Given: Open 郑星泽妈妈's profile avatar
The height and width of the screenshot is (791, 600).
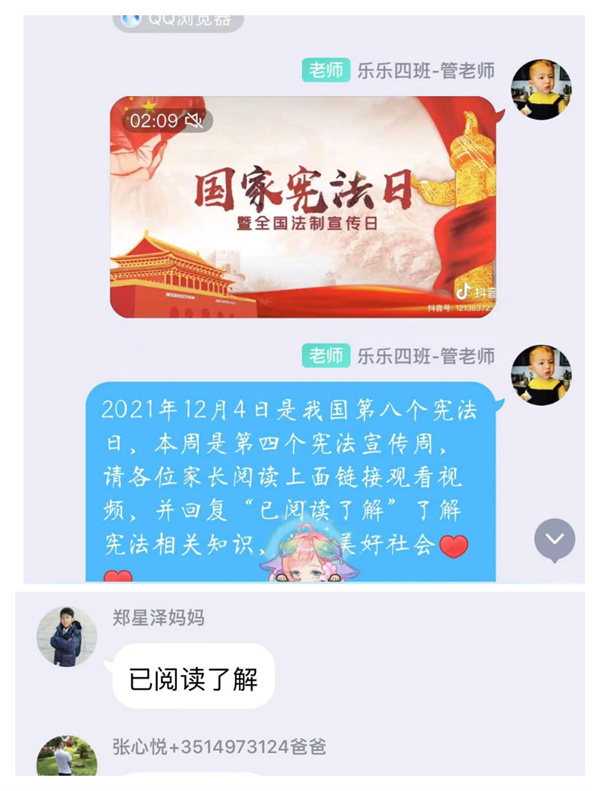Looking at the screenshot, I should (x=67, y=636).
